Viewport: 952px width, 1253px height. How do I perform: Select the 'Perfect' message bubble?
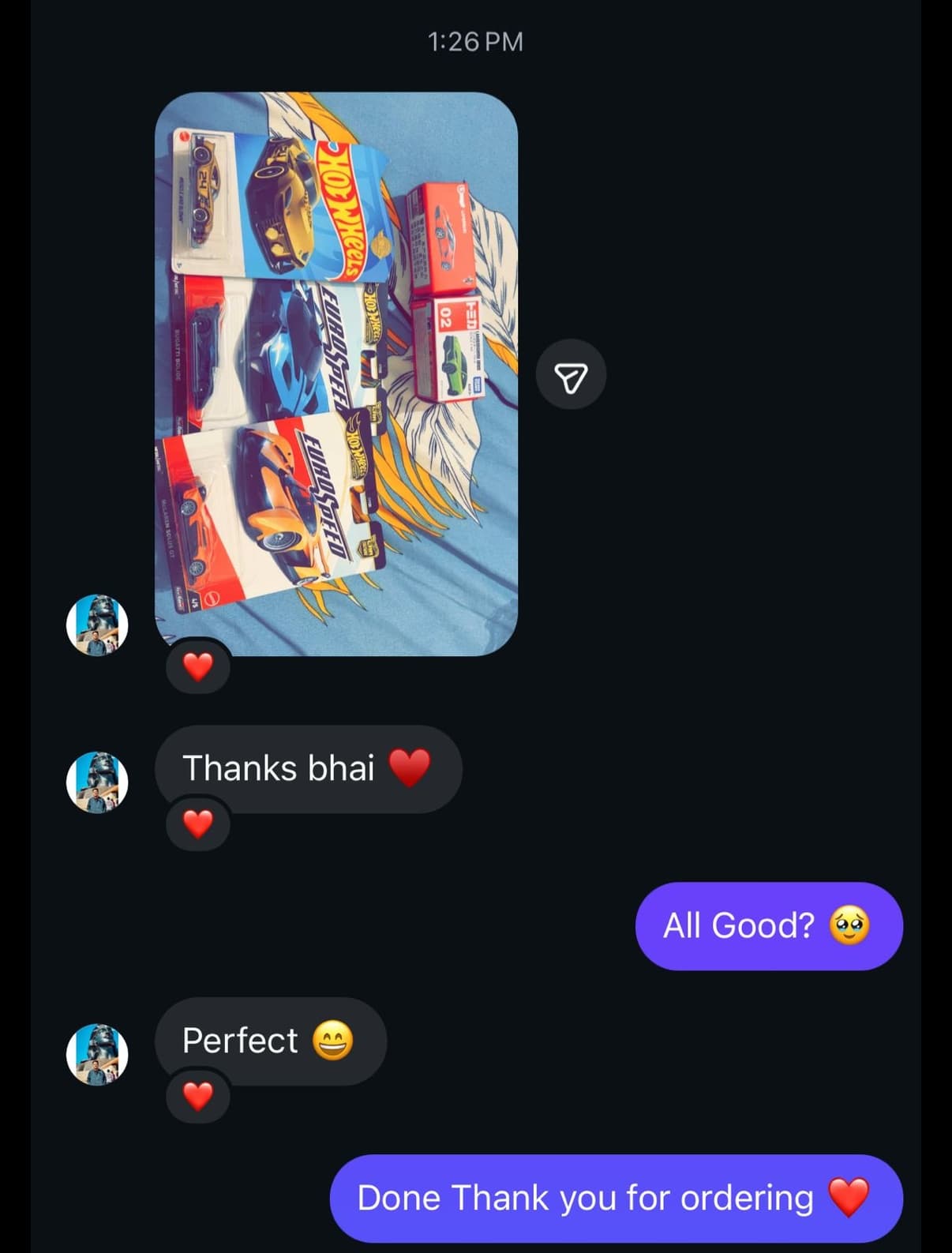[x=268, y=1042]
